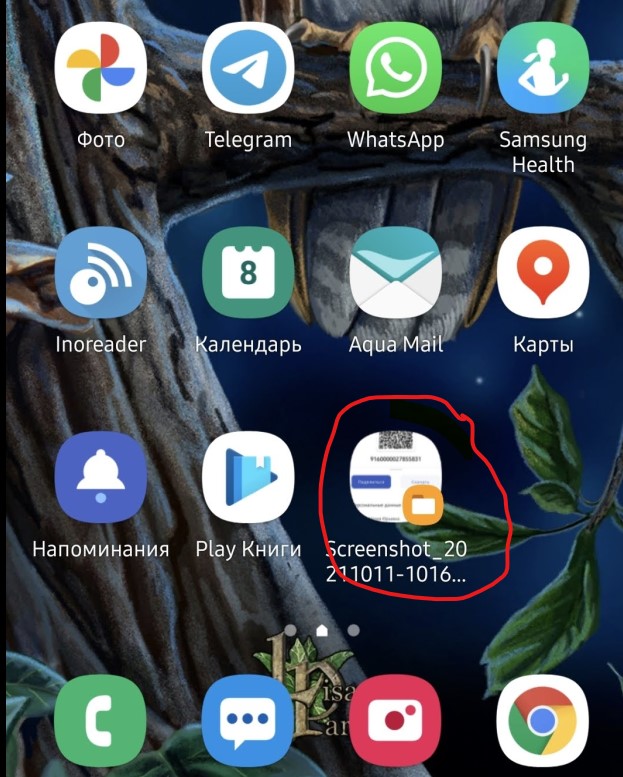Open the Напоминания reminders app
623x777 pixels.
click(101, 478)
